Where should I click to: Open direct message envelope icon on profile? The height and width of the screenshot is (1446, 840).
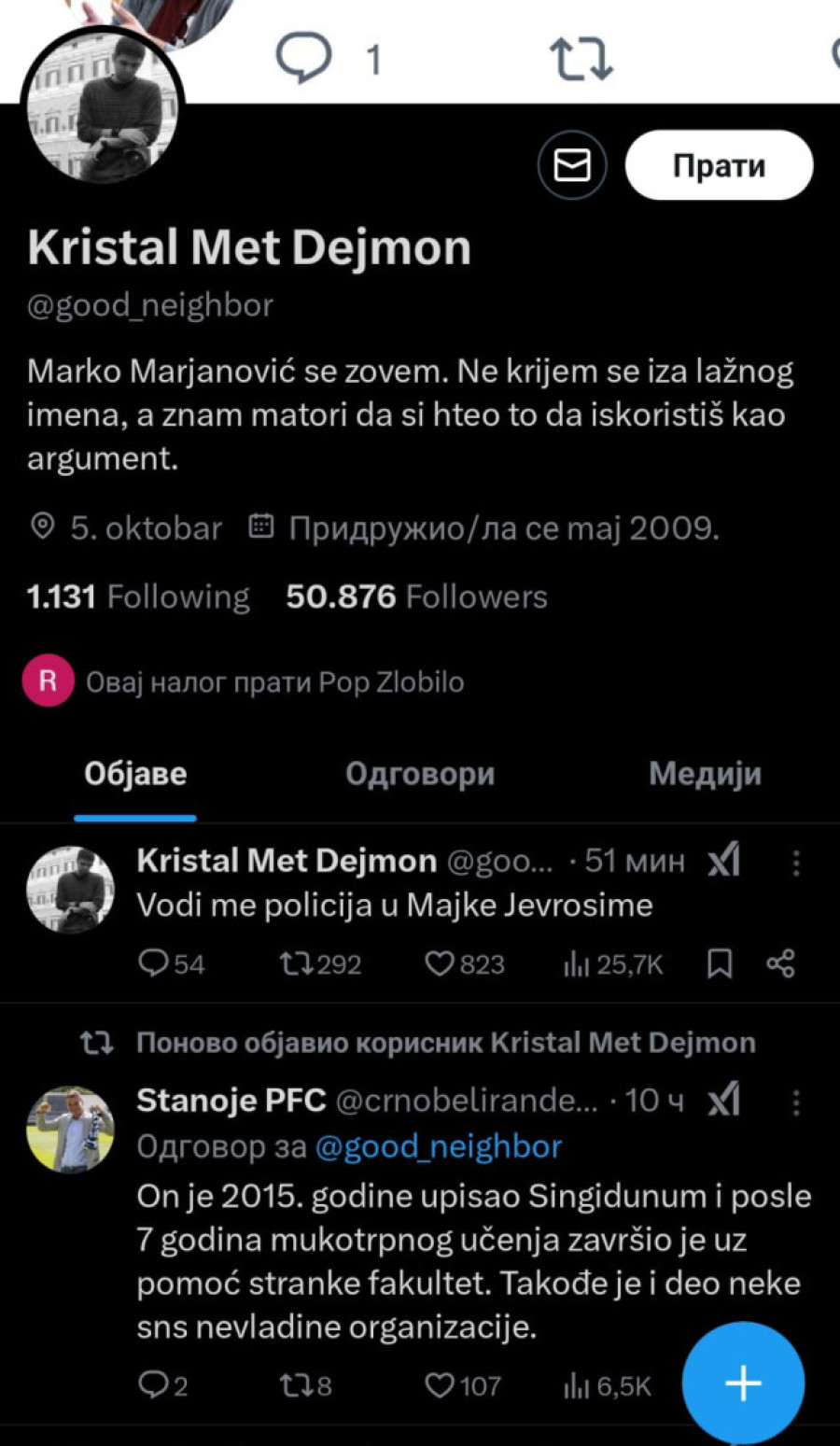point(572,164)
